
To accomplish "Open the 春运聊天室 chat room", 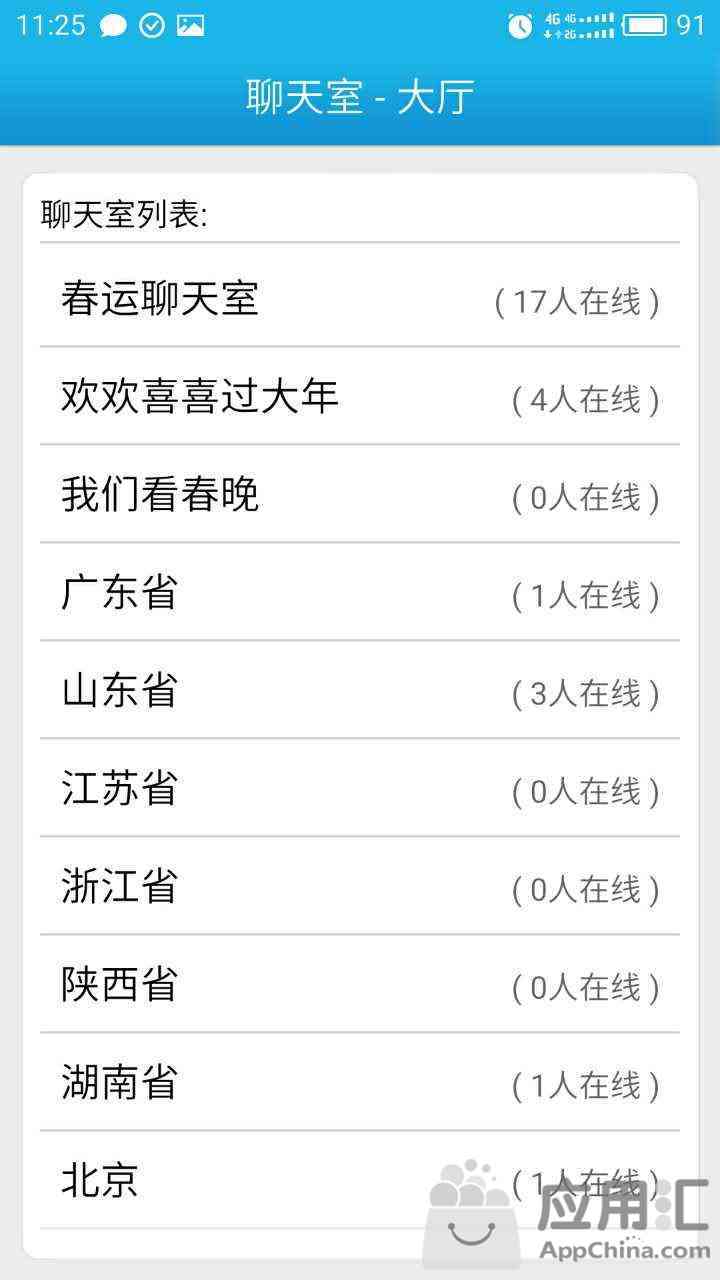I will tap(360, 297).
